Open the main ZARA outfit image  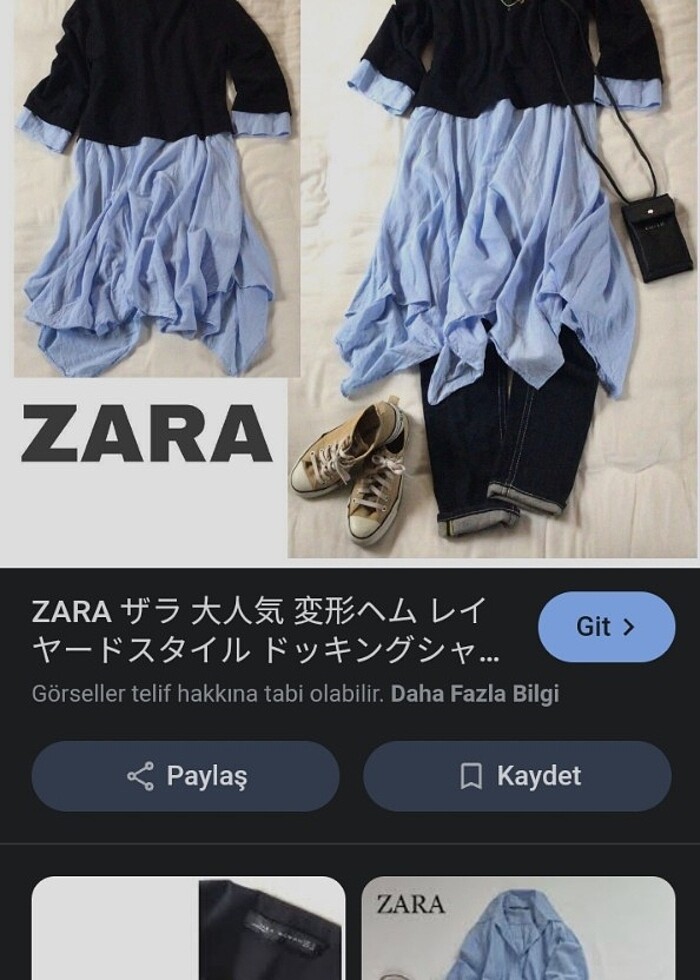350,280
